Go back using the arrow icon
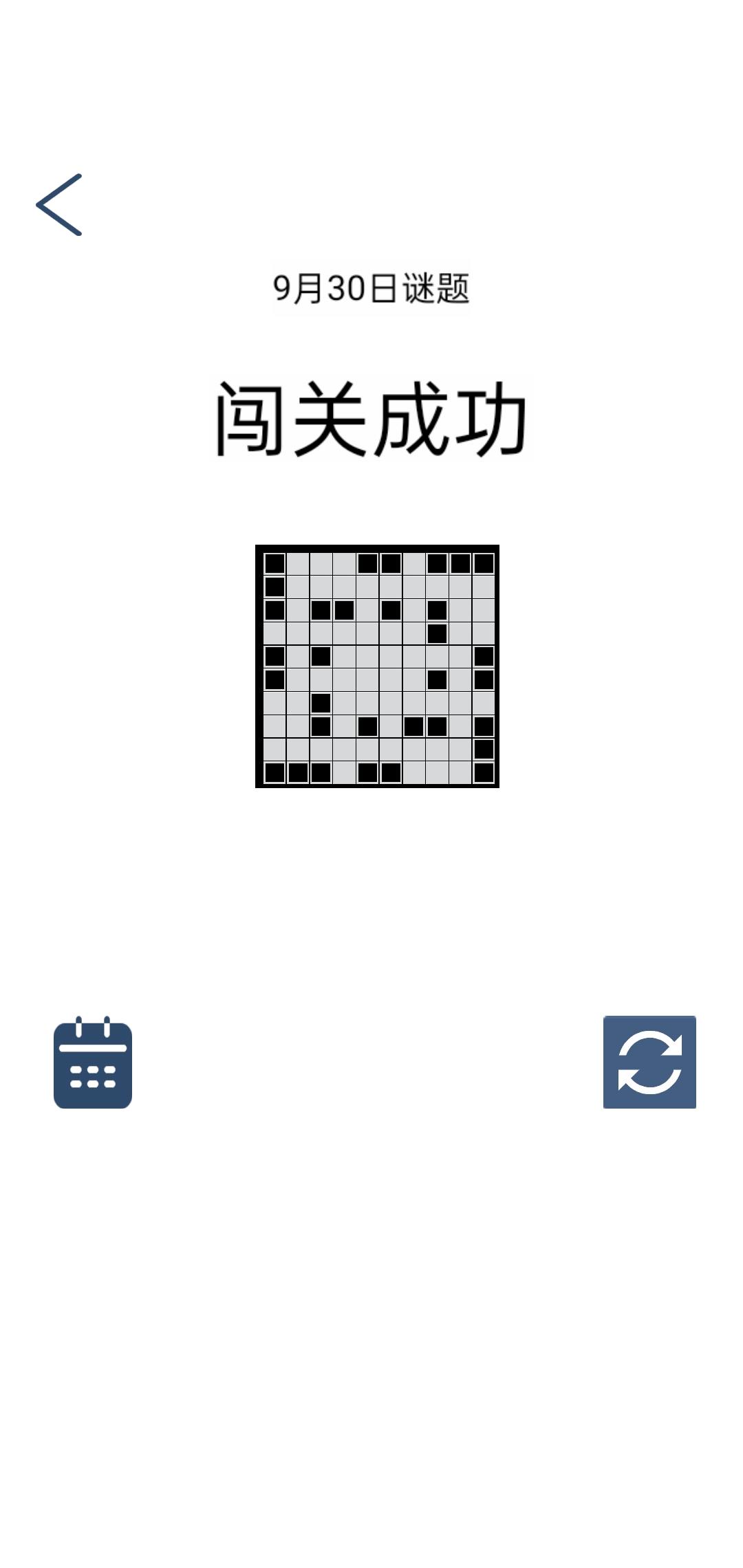 (x=59, y=205)
